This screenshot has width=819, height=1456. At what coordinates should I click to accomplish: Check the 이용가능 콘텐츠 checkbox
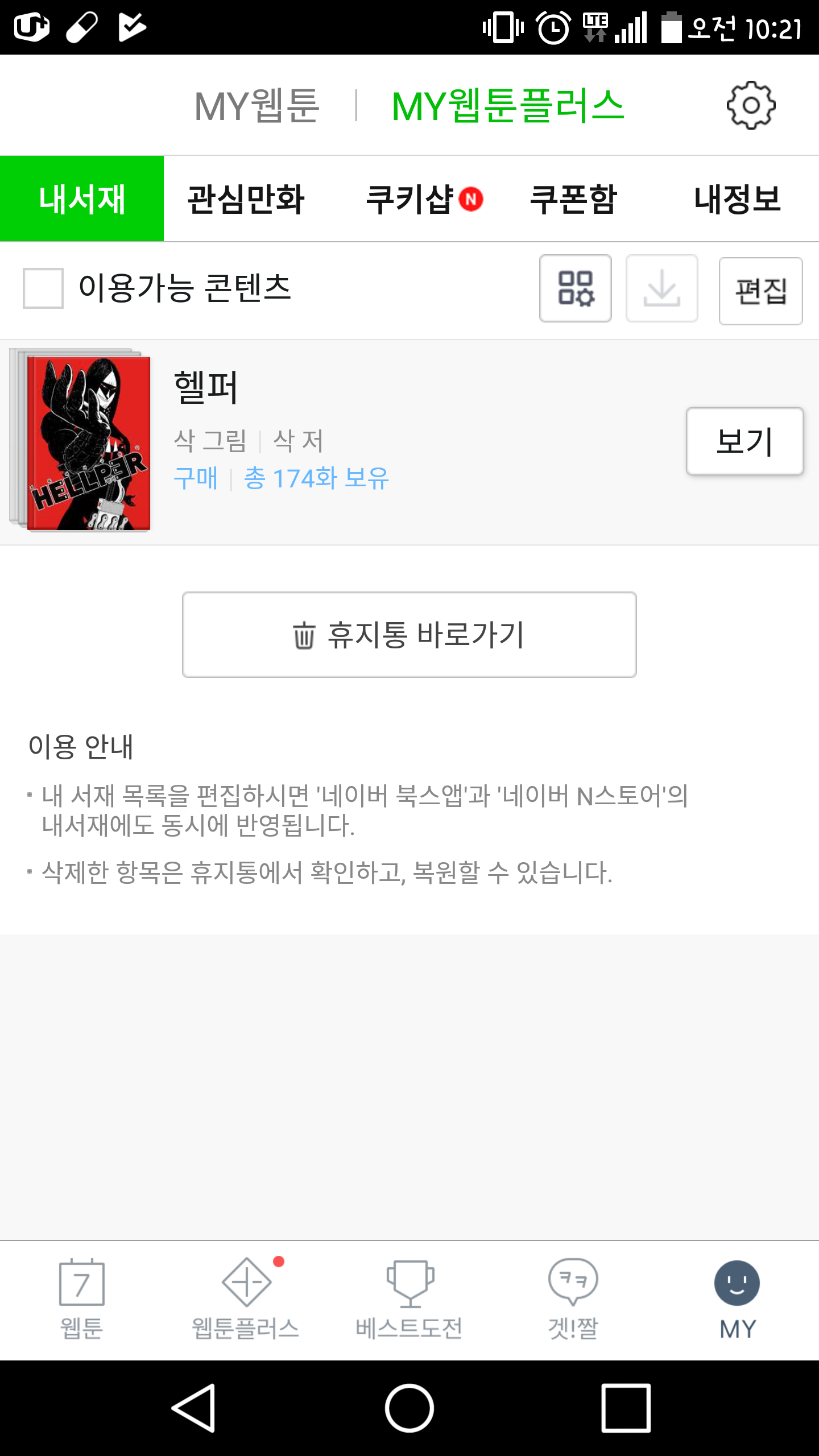point(43,288)
